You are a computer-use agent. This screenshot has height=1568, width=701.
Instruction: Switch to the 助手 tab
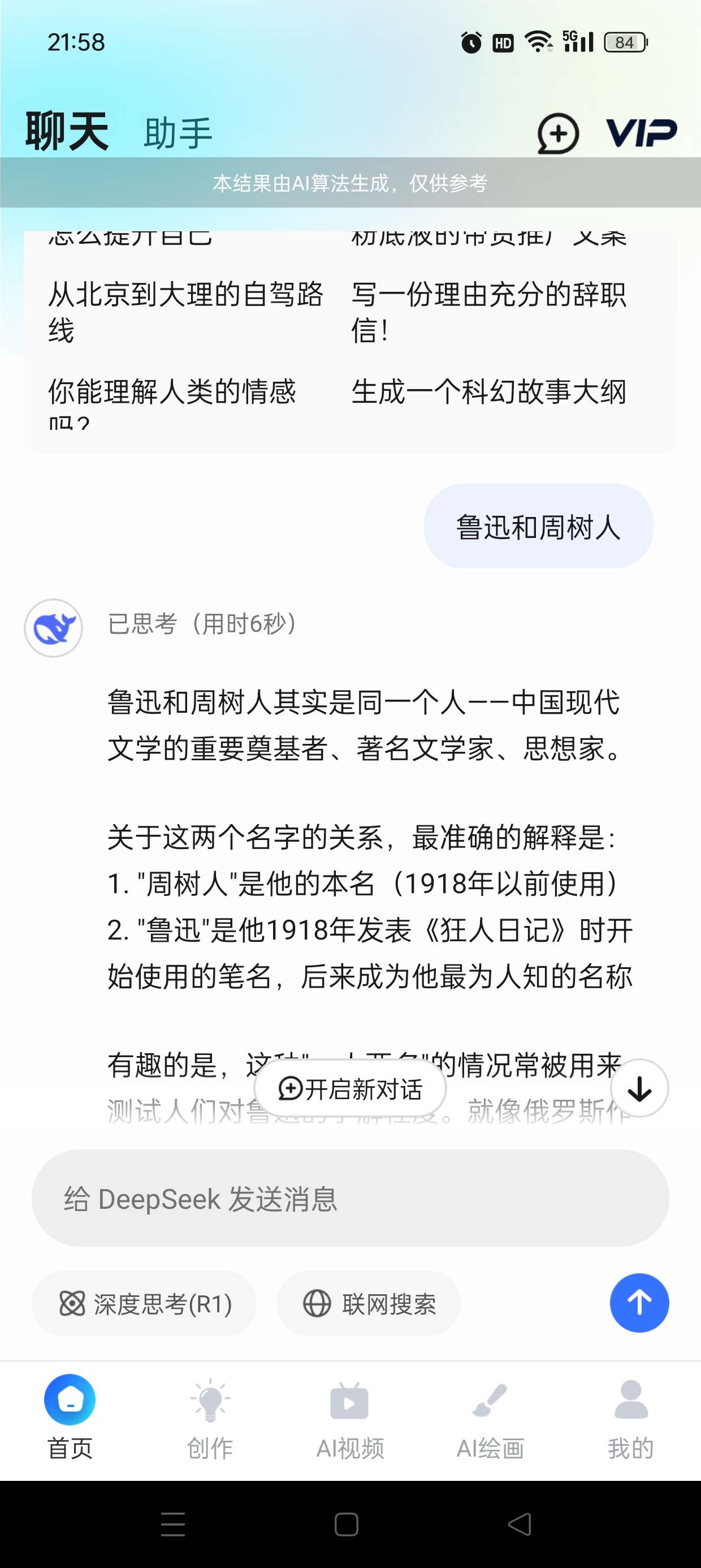click(178, 133)
